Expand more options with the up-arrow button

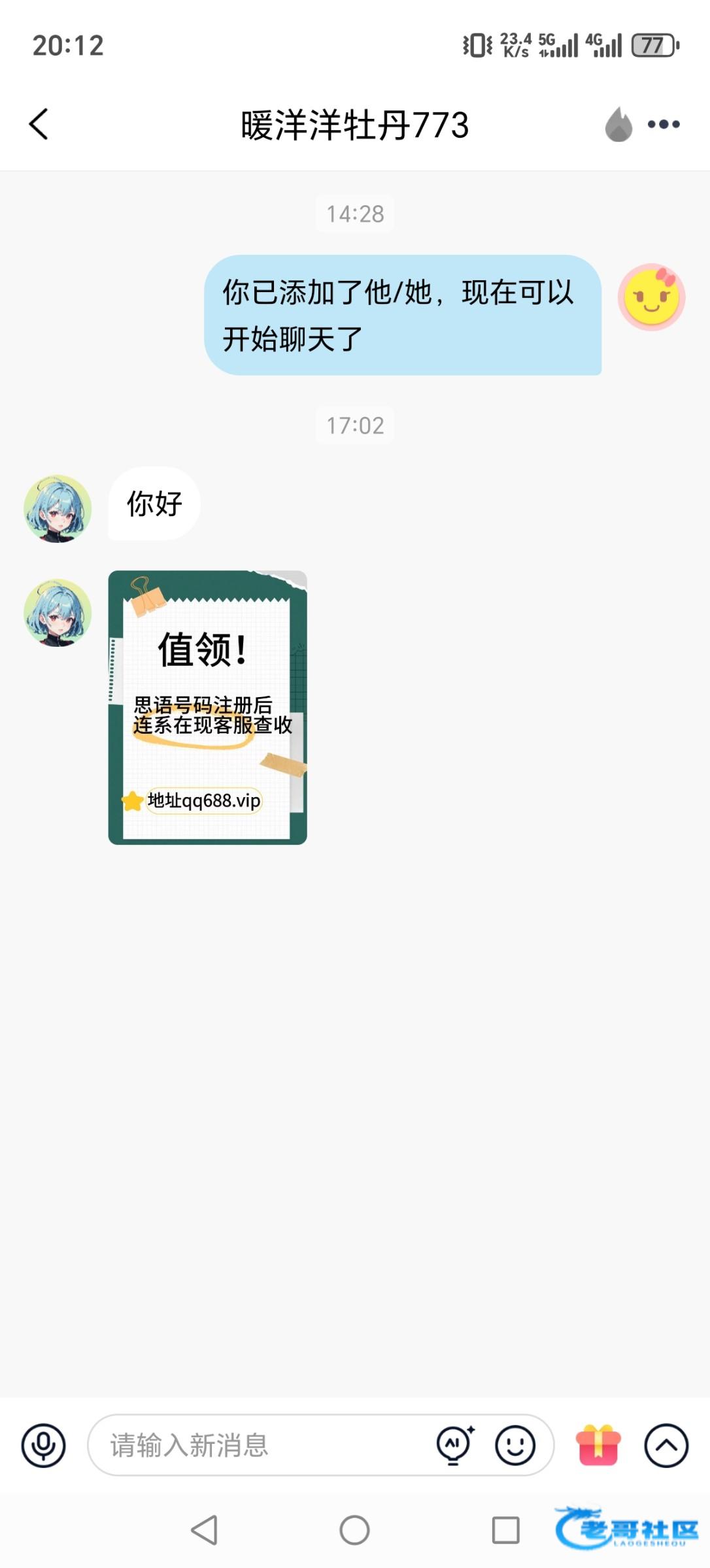pyautogui.click(x=666, y=1445)
